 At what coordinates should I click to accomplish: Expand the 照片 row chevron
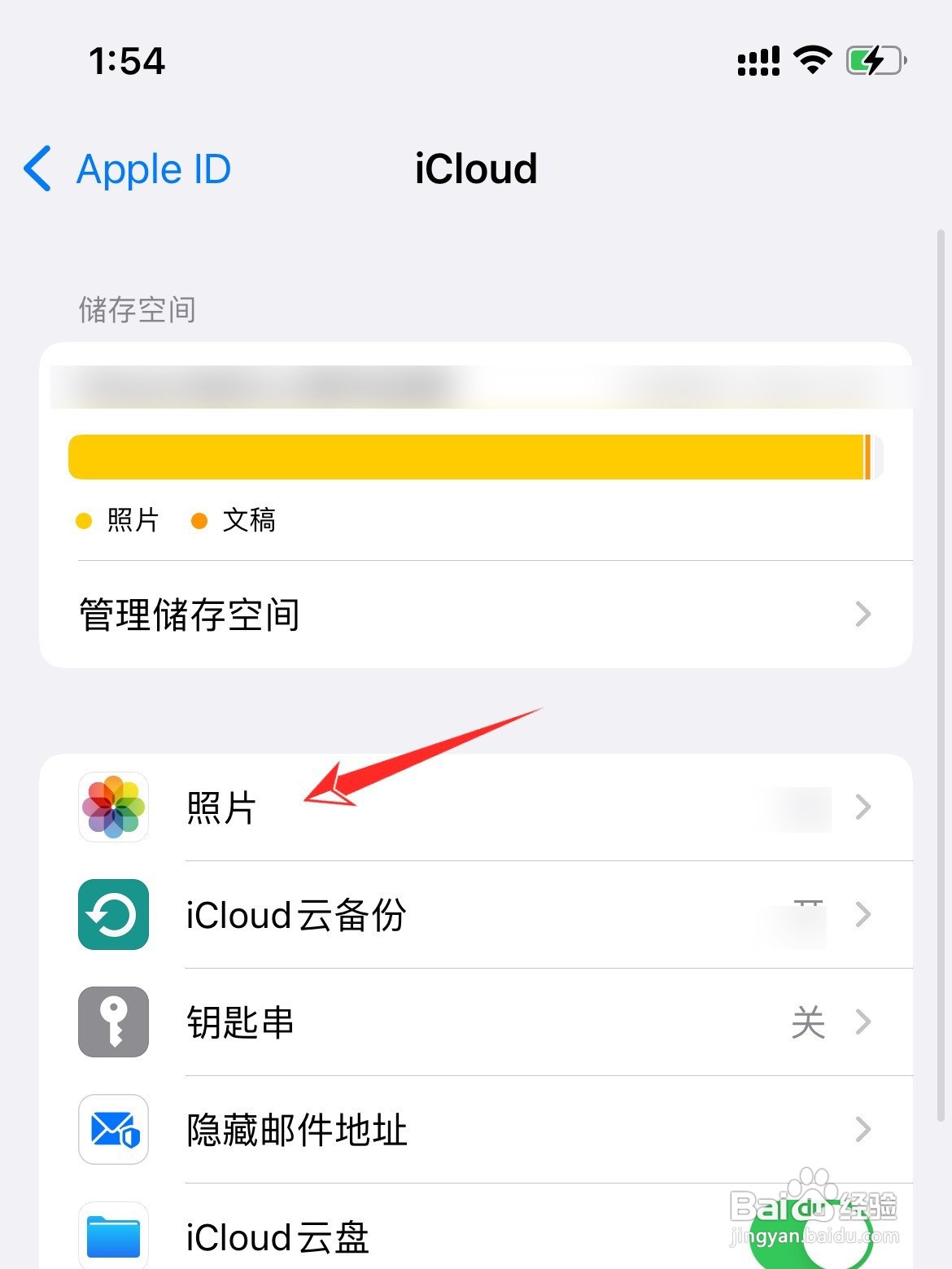pos(864,807)
